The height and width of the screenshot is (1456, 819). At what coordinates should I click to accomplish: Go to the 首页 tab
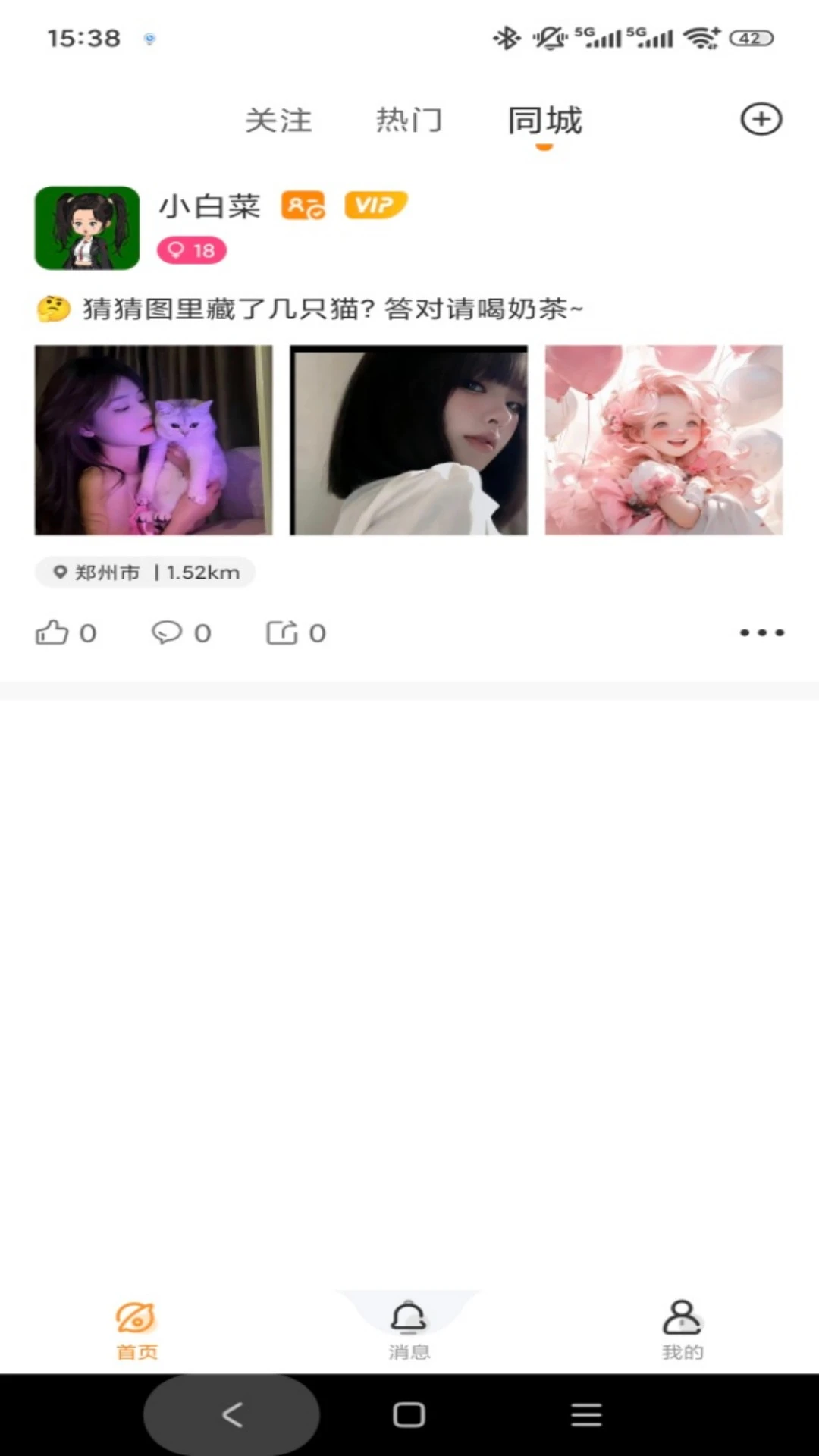(x=136, y=1329)
